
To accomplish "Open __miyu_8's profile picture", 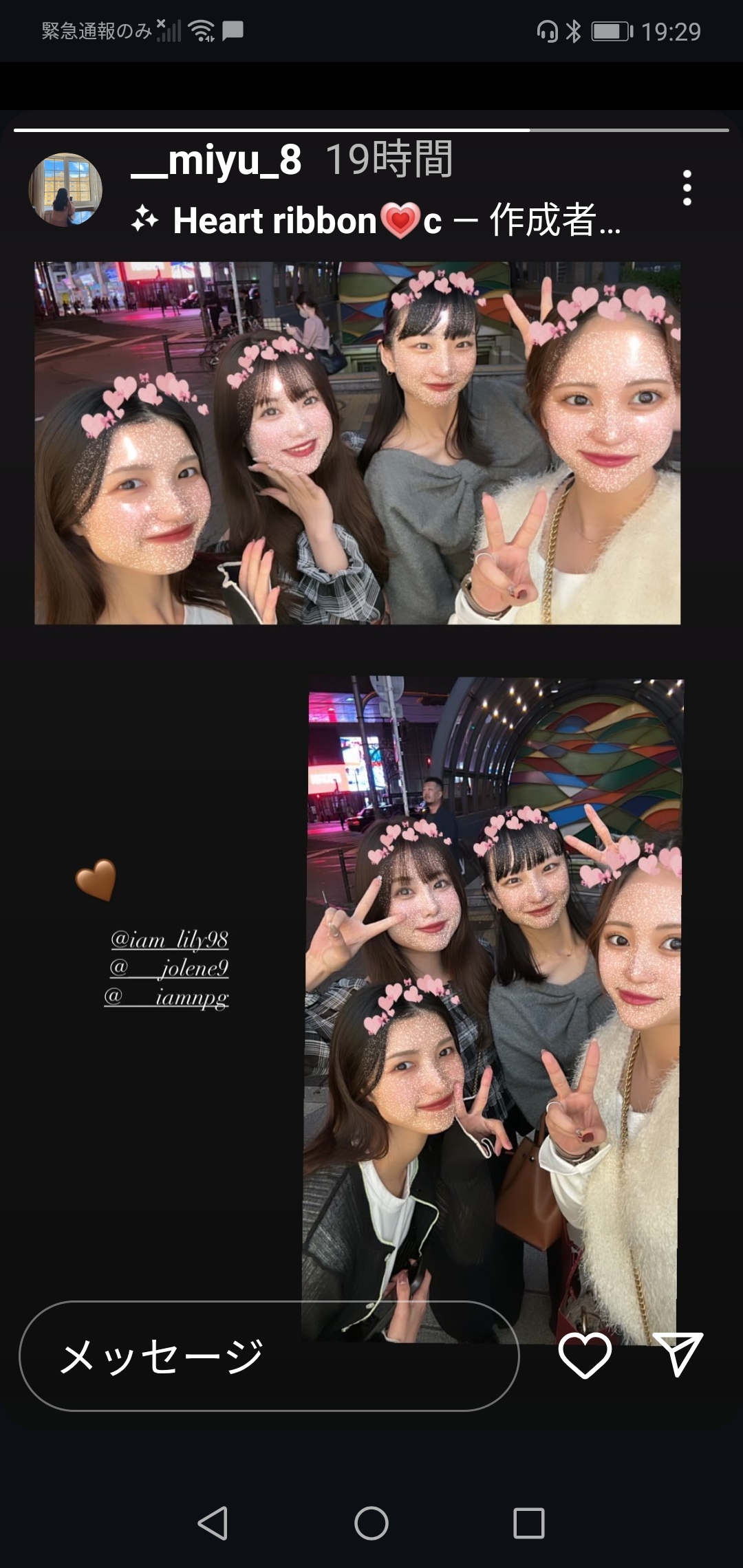I will point(65,189).
